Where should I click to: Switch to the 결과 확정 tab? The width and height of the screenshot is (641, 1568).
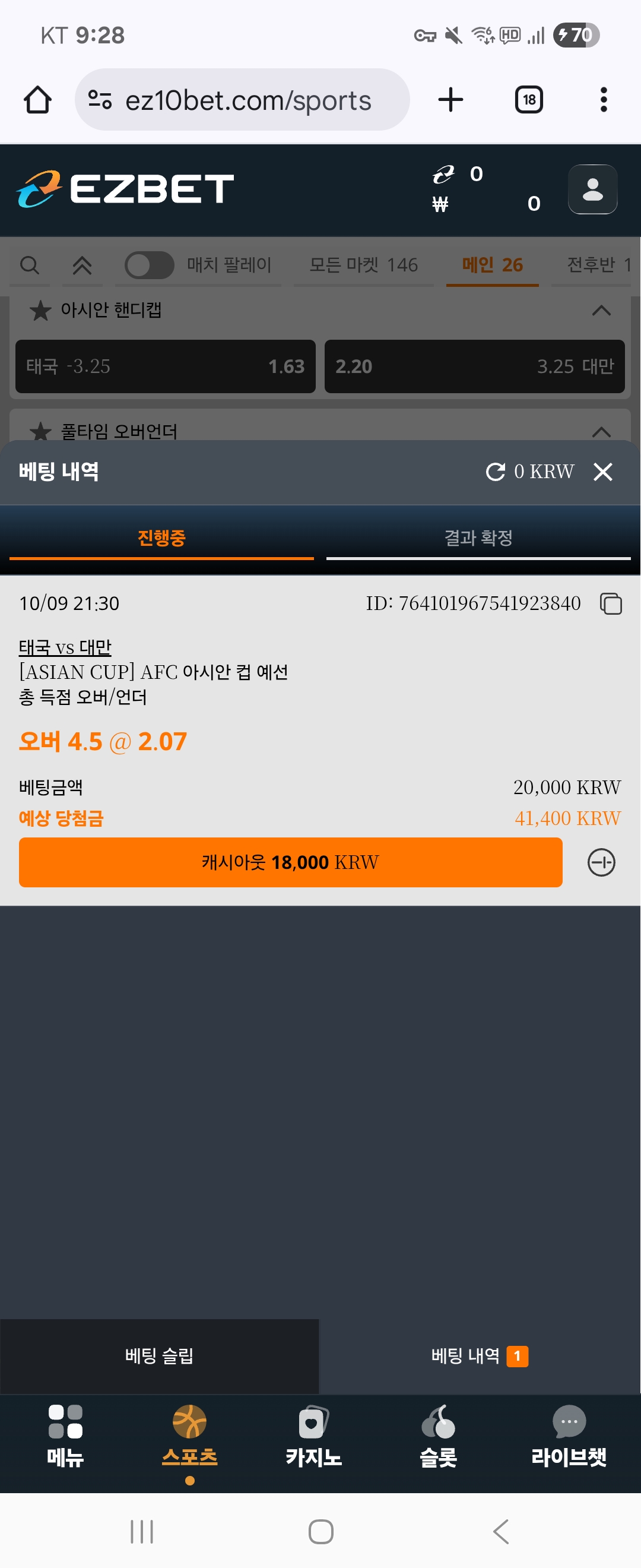[x=478, y=538]
